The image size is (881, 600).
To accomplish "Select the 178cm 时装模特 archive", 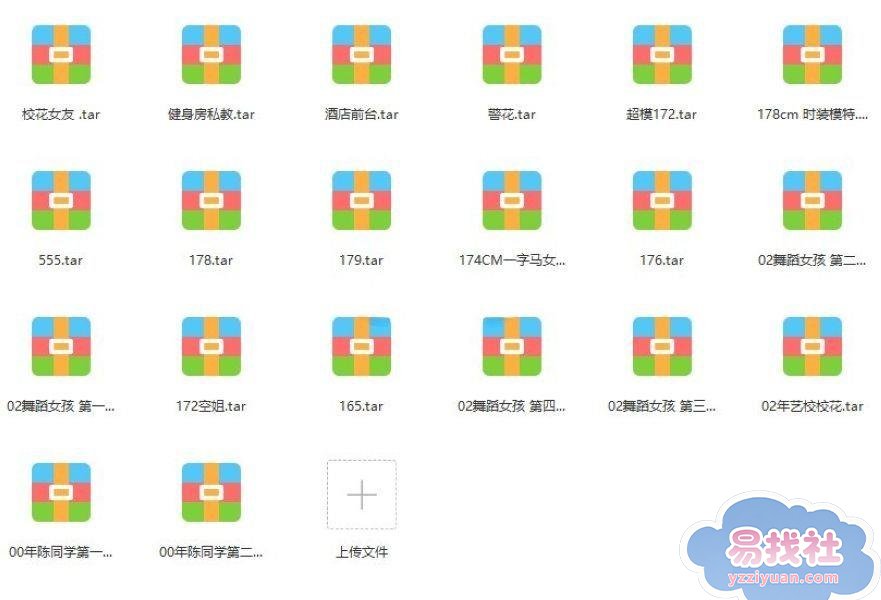I will pyautogui.click(x=811, y=54).
